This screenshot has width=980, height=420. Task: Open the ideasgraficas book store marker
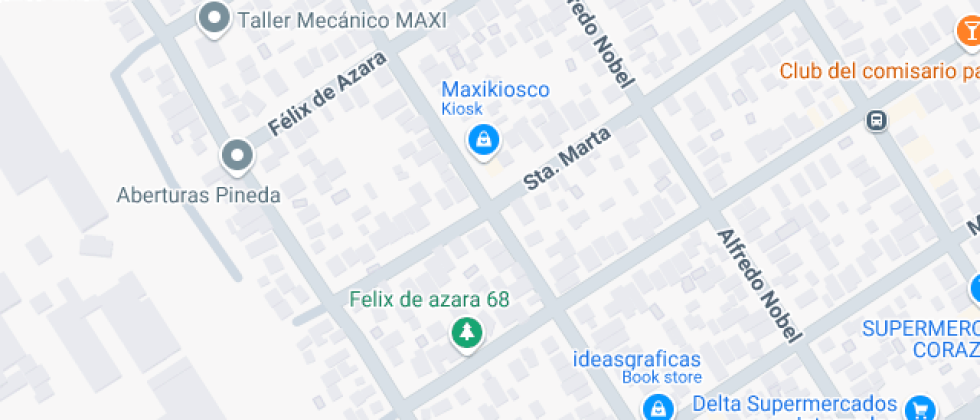point(656,407)
